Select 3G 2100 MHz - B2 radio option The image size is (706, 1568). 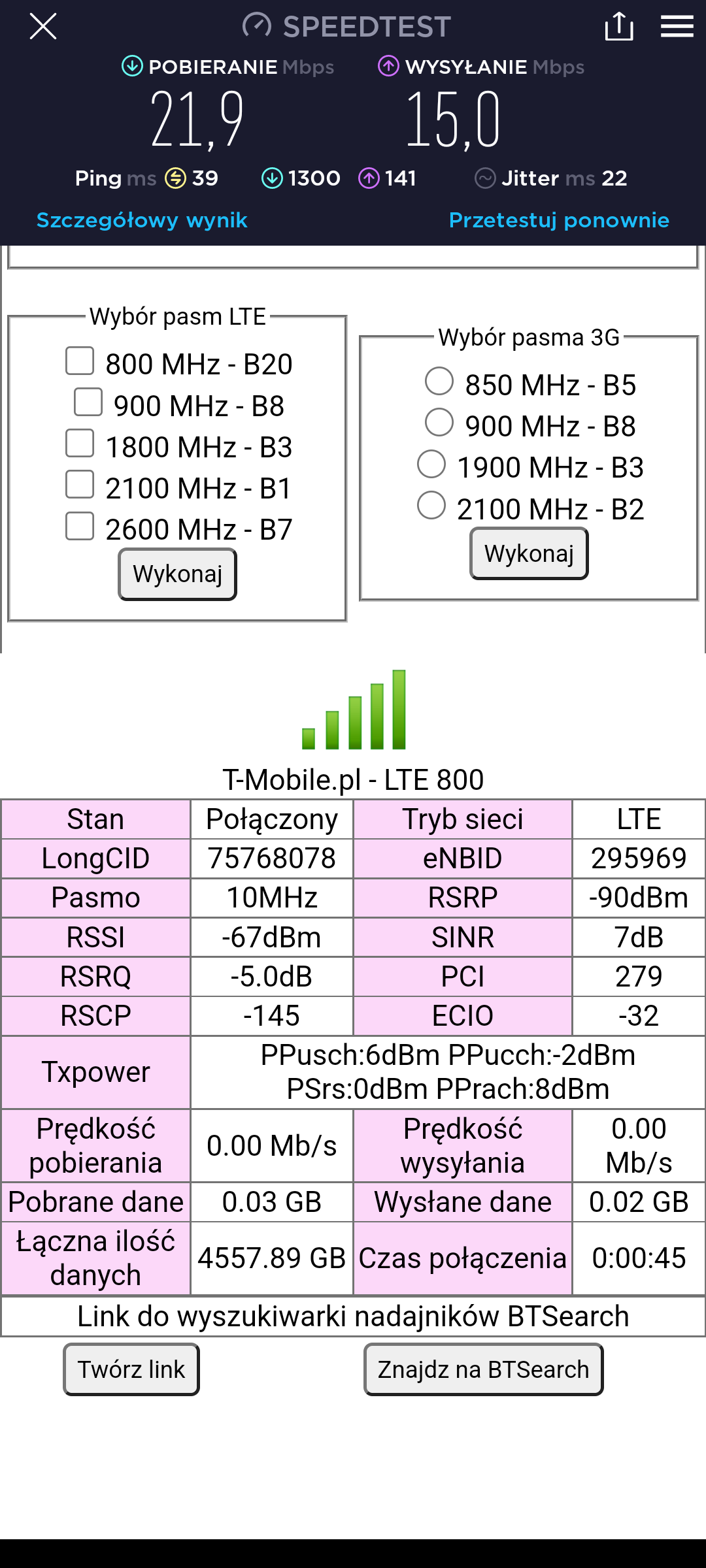(431, 506)
